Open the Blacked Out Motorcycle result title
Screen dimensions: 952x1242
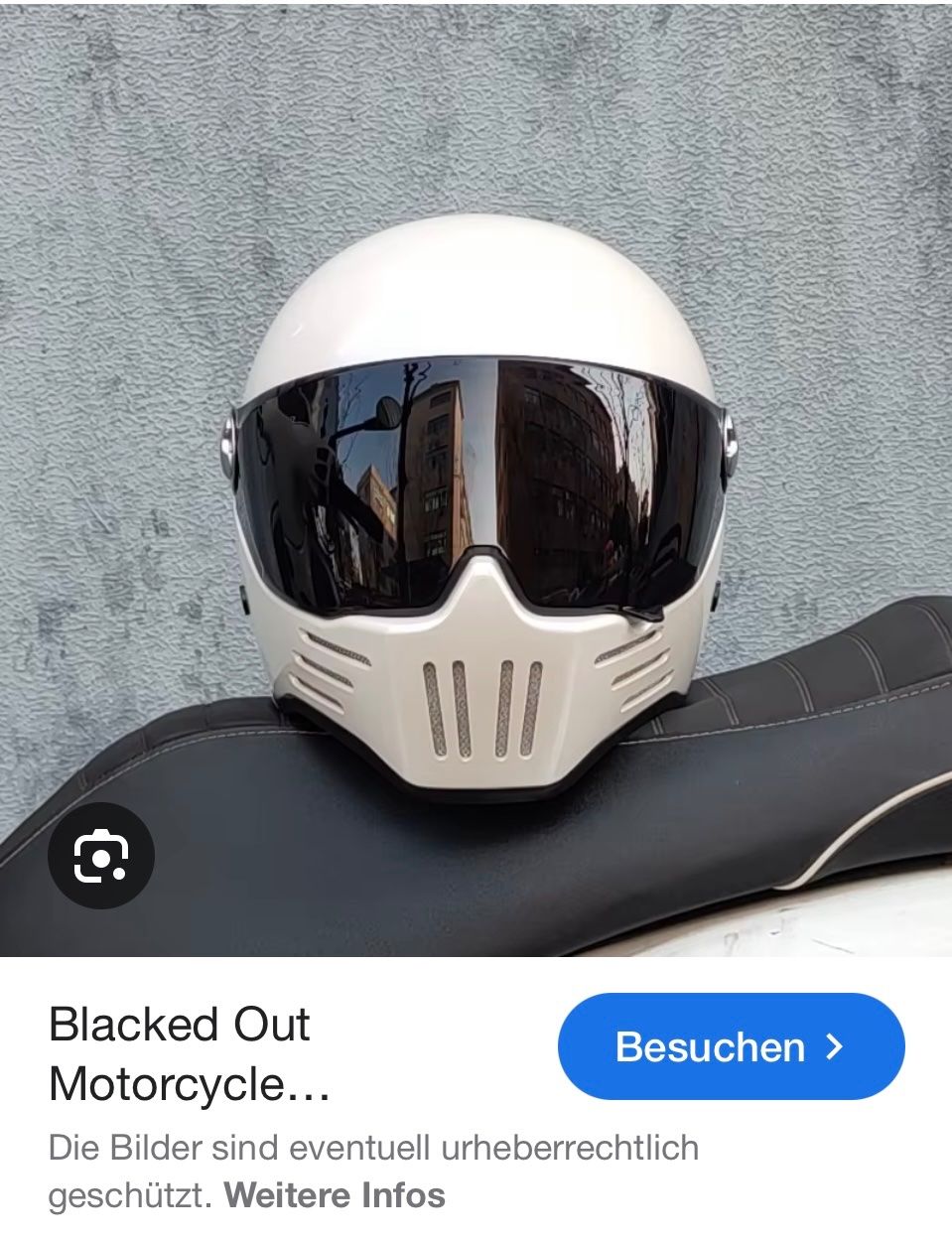click(x=189, y=1054)
